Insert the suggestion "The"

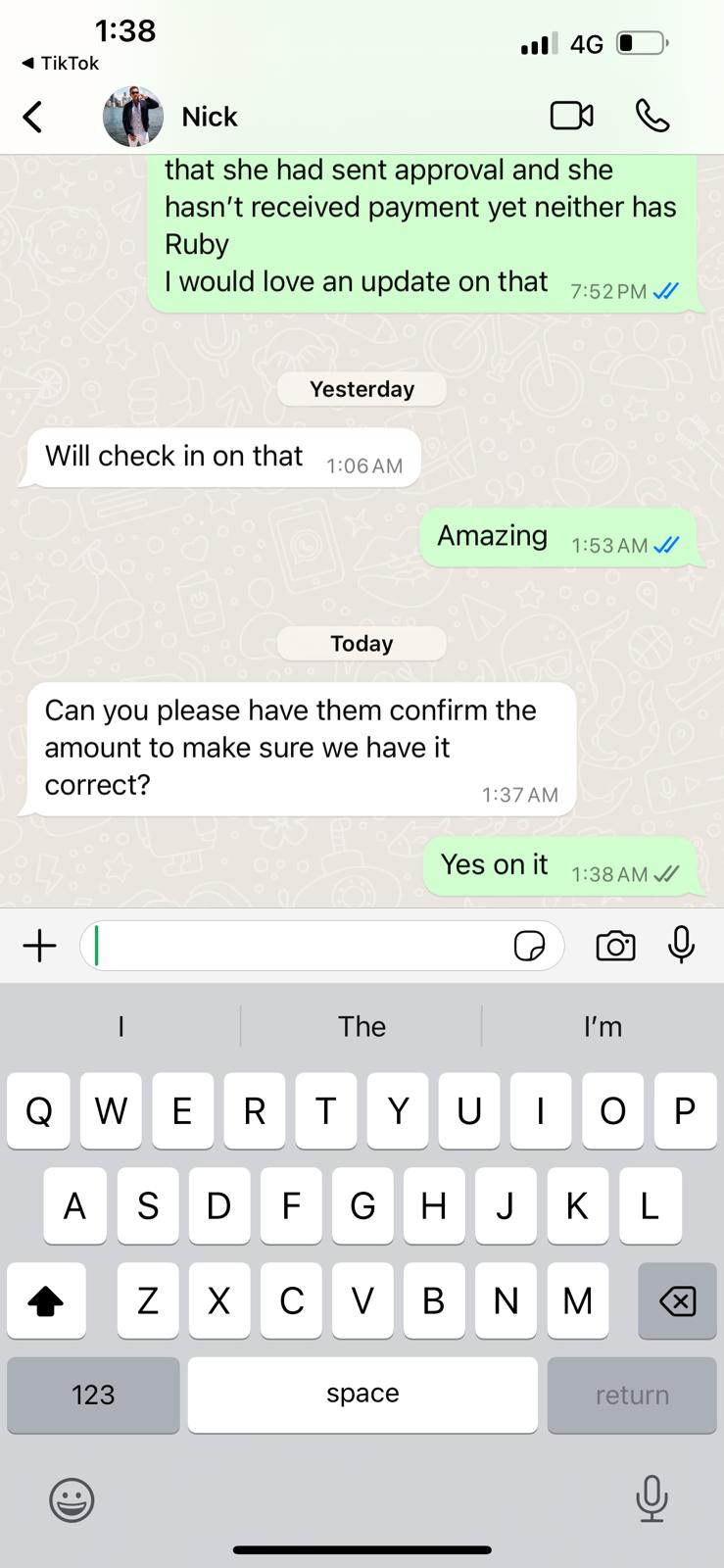362,1026
